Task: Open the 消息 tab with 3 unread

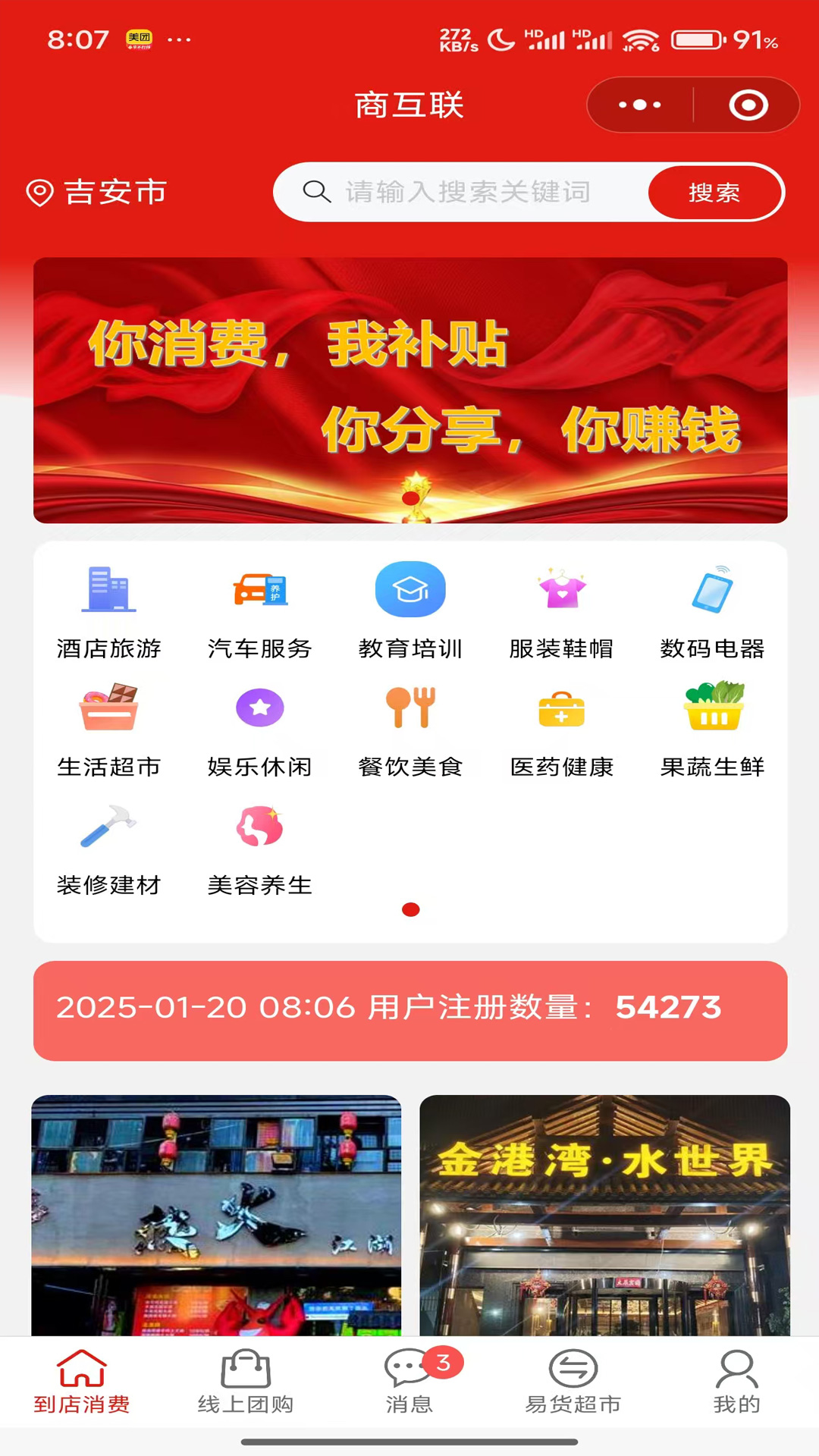Action: click(x=409, y=1382)
